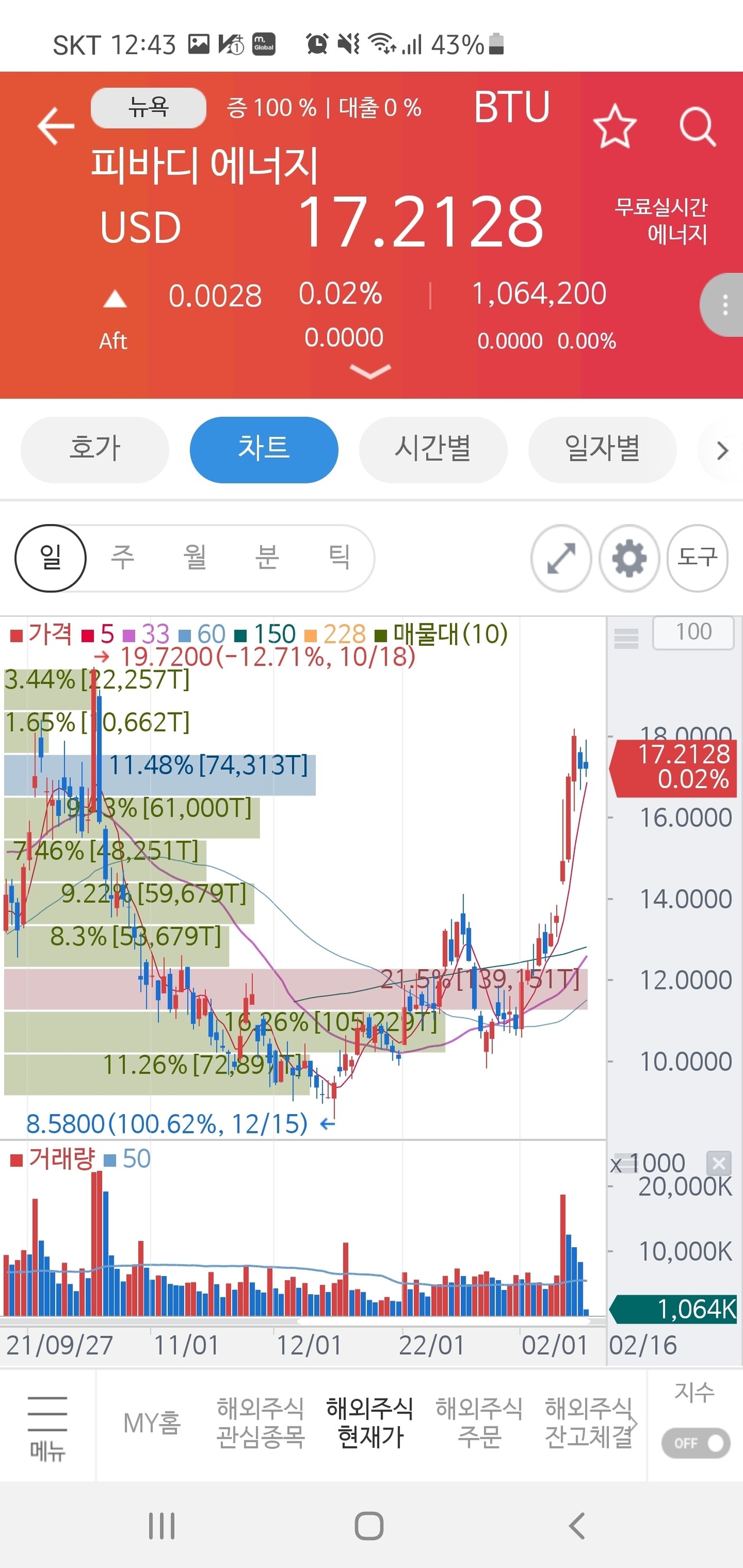Image resolution: width=743 pixels, height=1568 pixels.
Task: Switch to the 일자별 tab
Action: click(602, 449)
